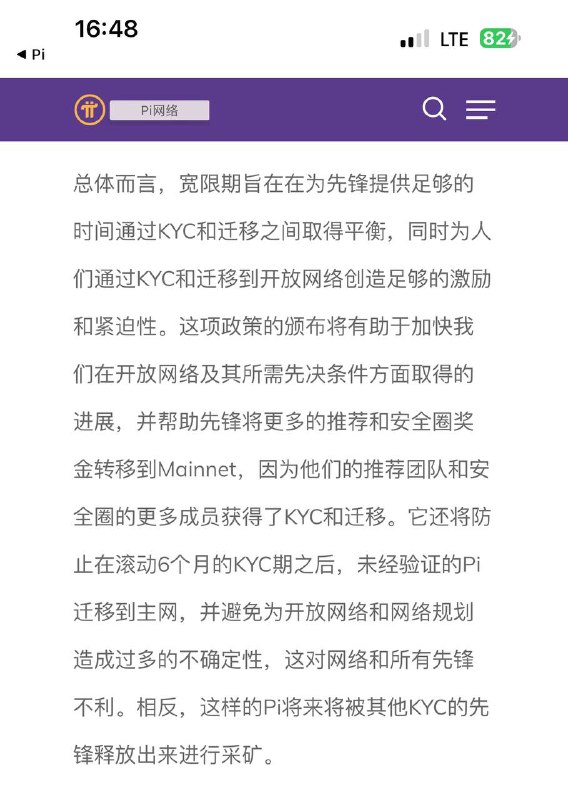568x800 pixels.
Task: Open the hamburger menu
Action: click(x=480, y=110)
